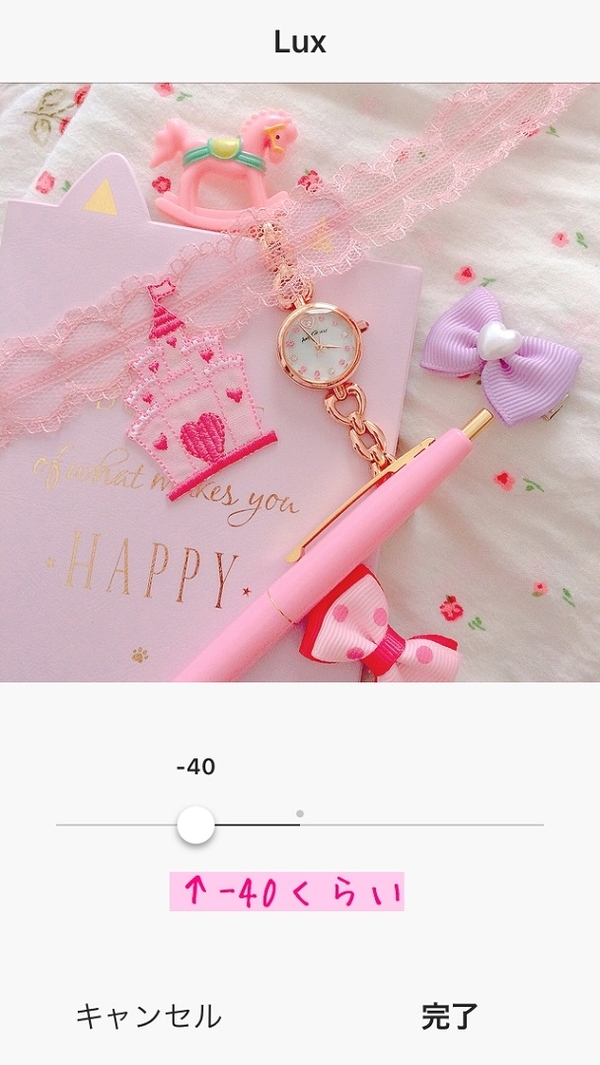
Task: Tap the Lux slider handle at -40
Action: pyautogui.click(x=196, y=825)
